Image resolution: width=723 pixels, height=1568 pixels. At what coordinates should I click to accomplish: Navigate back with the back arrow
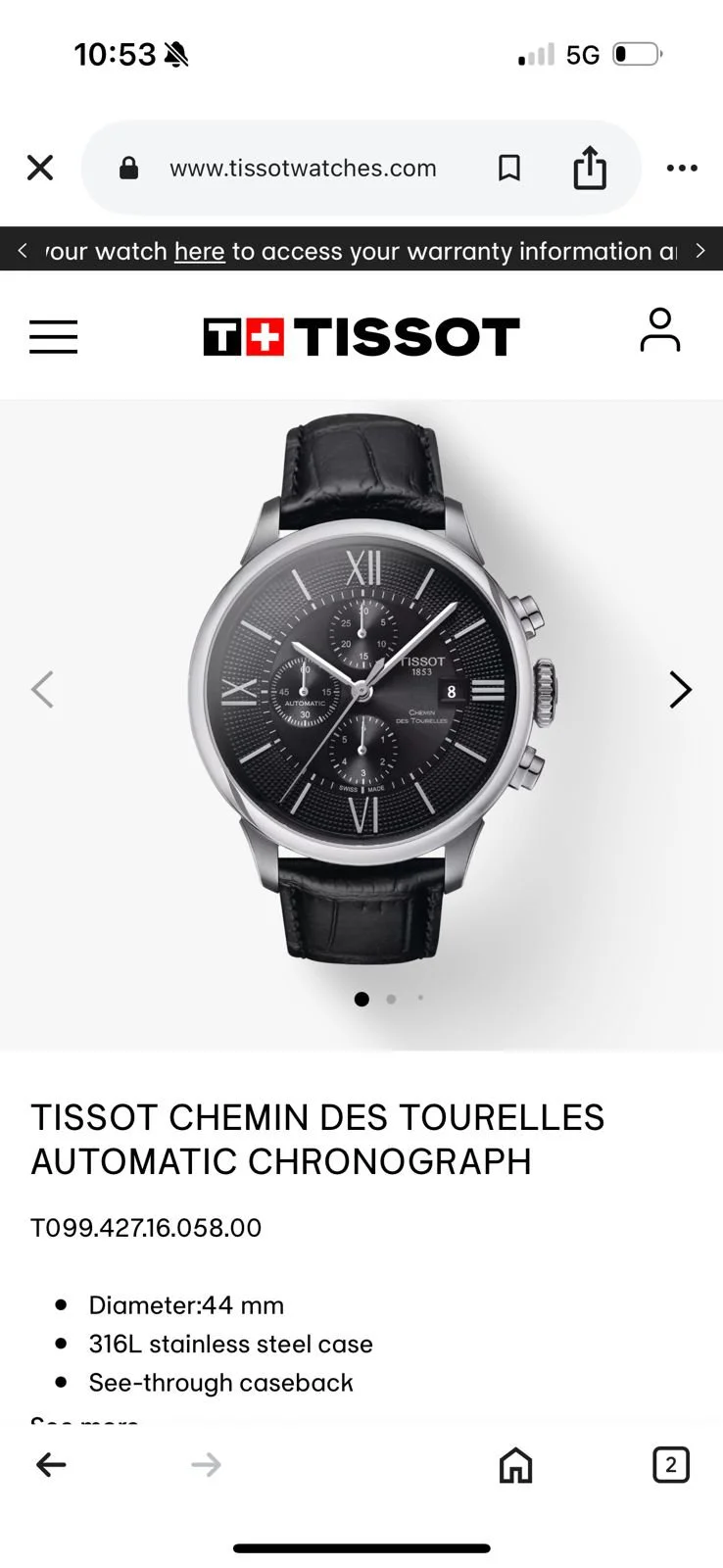click(51, 1465)
